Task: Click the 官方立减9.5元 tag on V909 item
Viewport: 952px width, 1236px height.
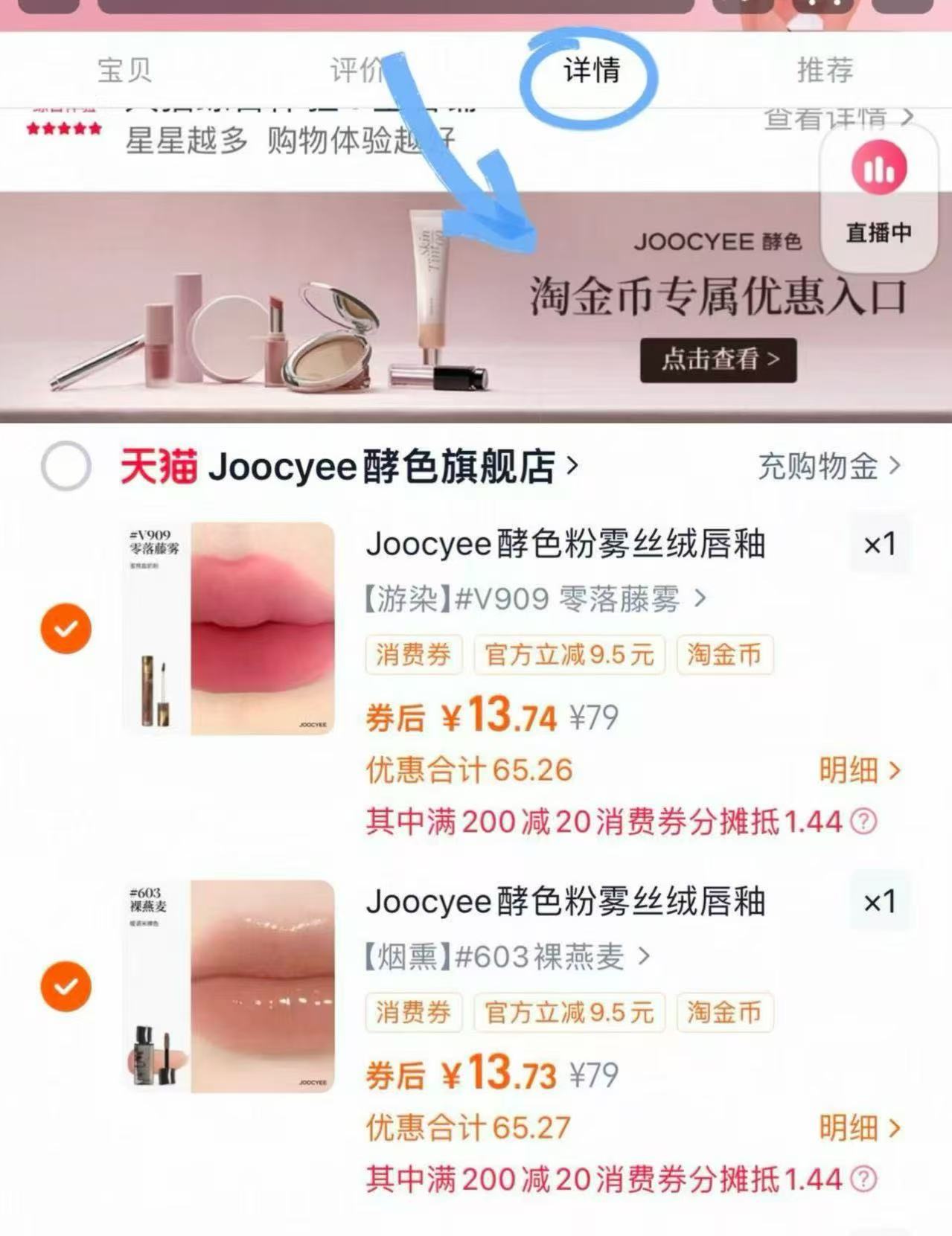Action: pos(570,655)
